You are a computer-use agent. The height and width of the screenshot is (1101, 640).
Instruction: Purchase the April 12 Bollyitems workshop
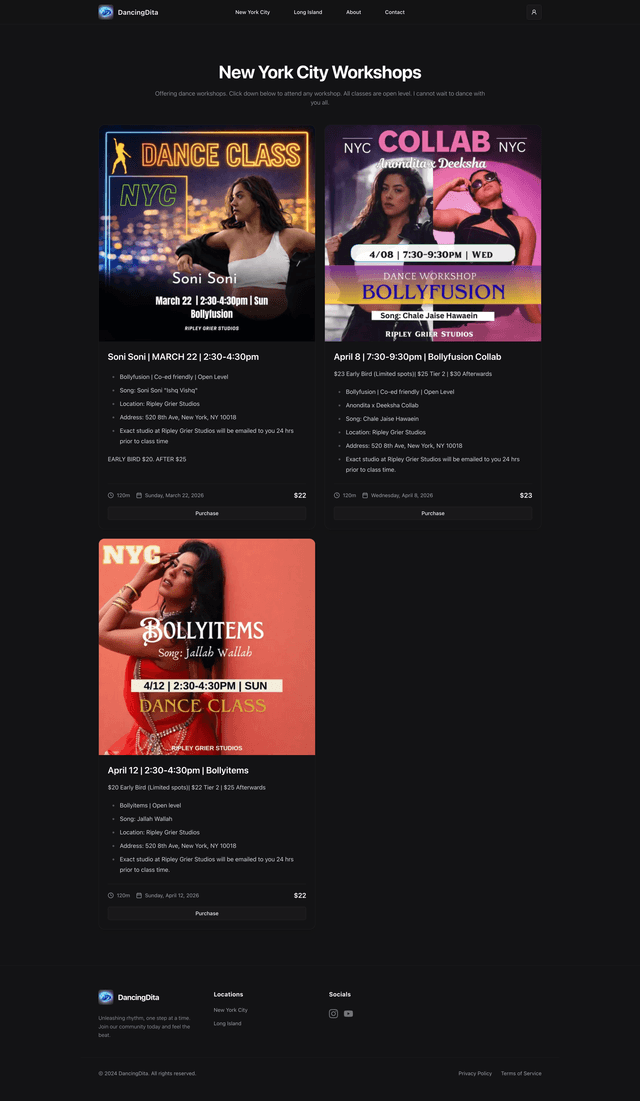(207, 913)
